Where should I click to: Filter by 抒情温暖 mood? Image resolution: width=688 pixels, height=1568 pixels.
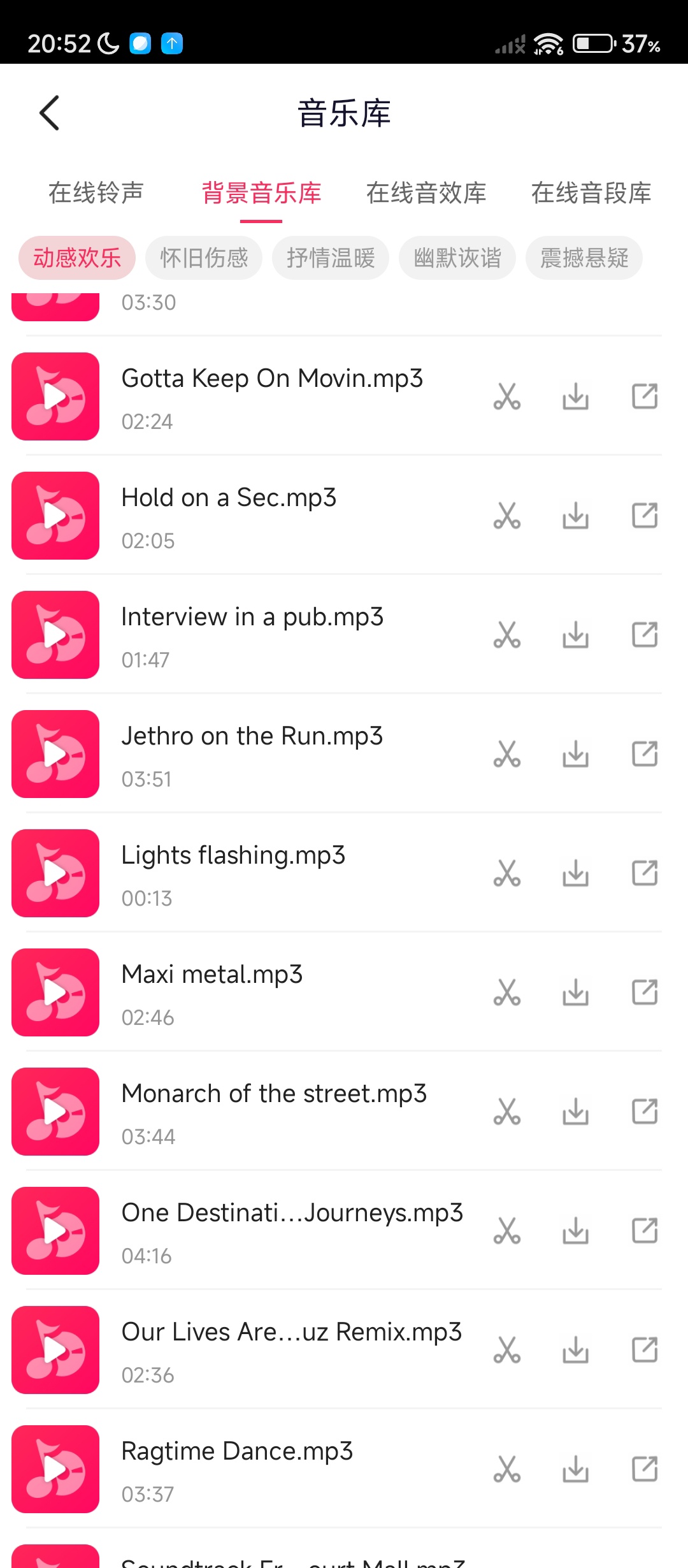coord(331,258)
